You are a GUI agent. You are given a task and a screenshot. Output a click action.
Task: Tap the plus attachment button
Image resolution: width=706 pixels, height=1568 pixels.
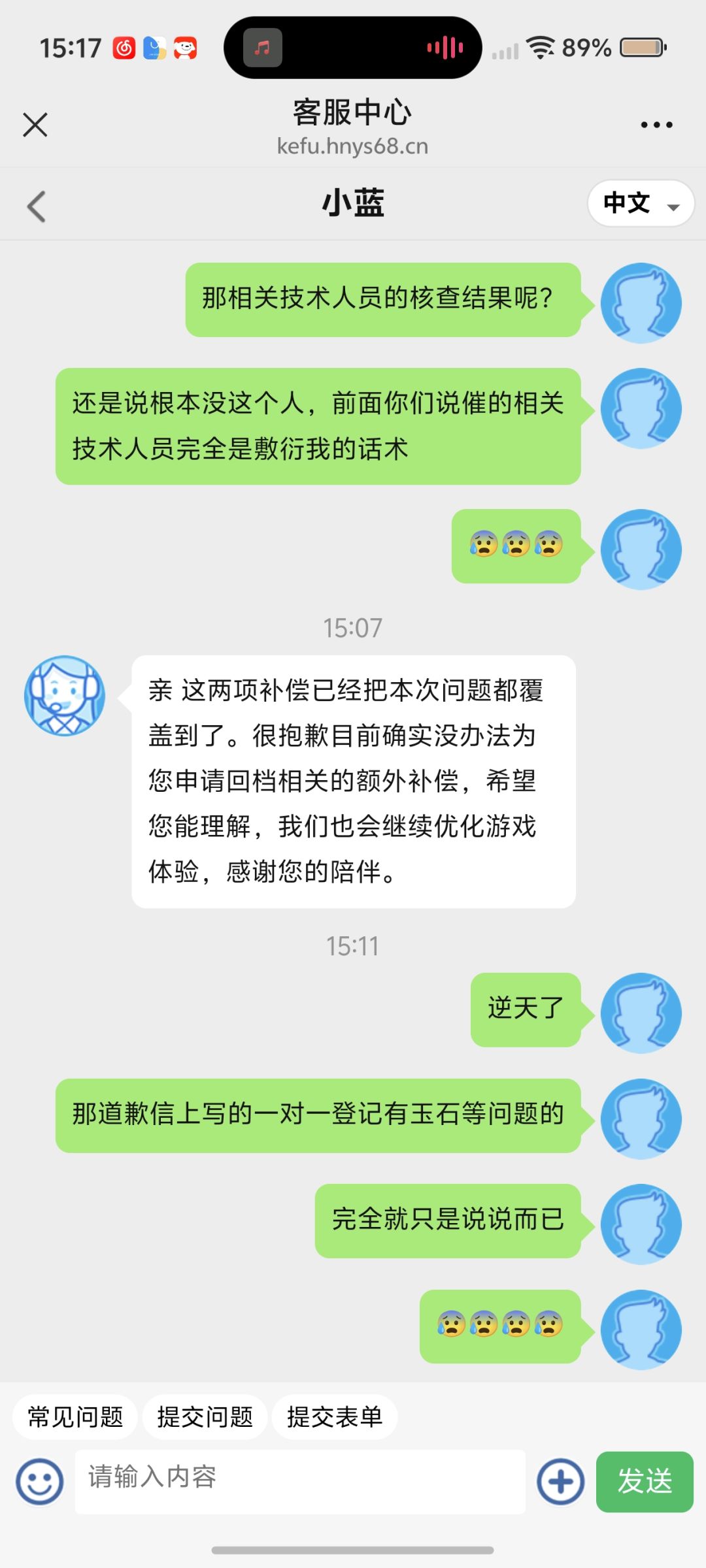point(561,1482)
